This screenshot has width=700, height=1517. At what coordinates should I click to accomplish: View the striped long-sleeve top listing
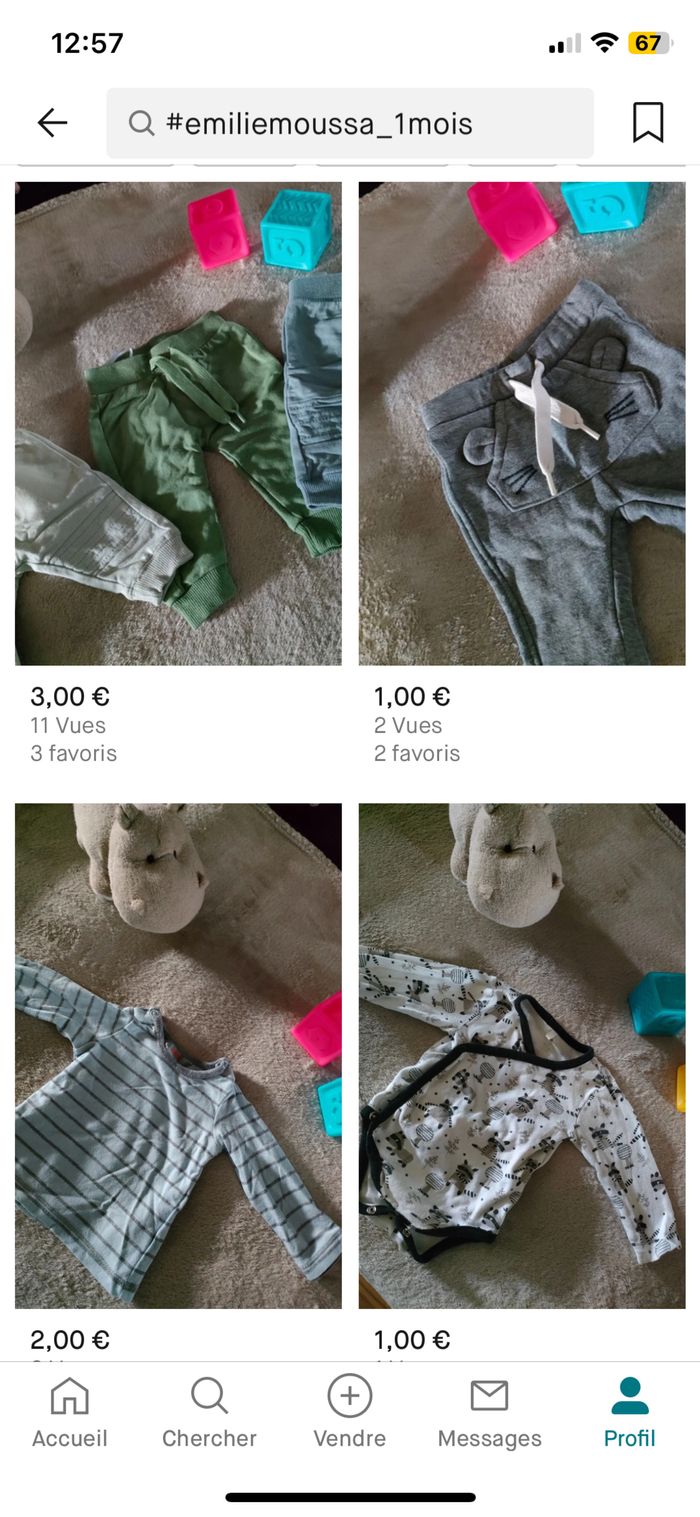[x=178, y=1055]
